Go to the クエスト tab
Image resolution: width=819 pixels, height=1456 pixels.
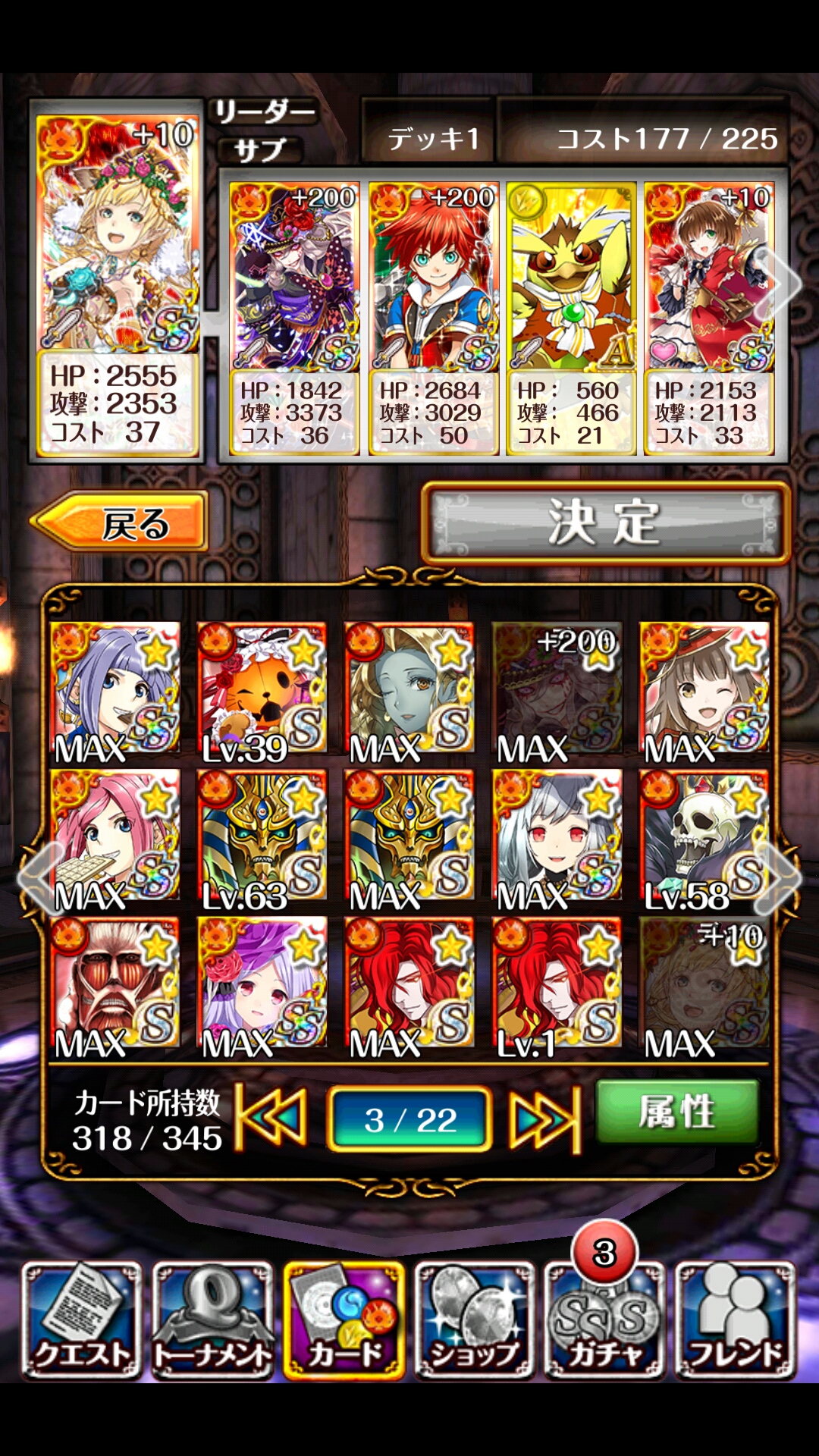82,1319
